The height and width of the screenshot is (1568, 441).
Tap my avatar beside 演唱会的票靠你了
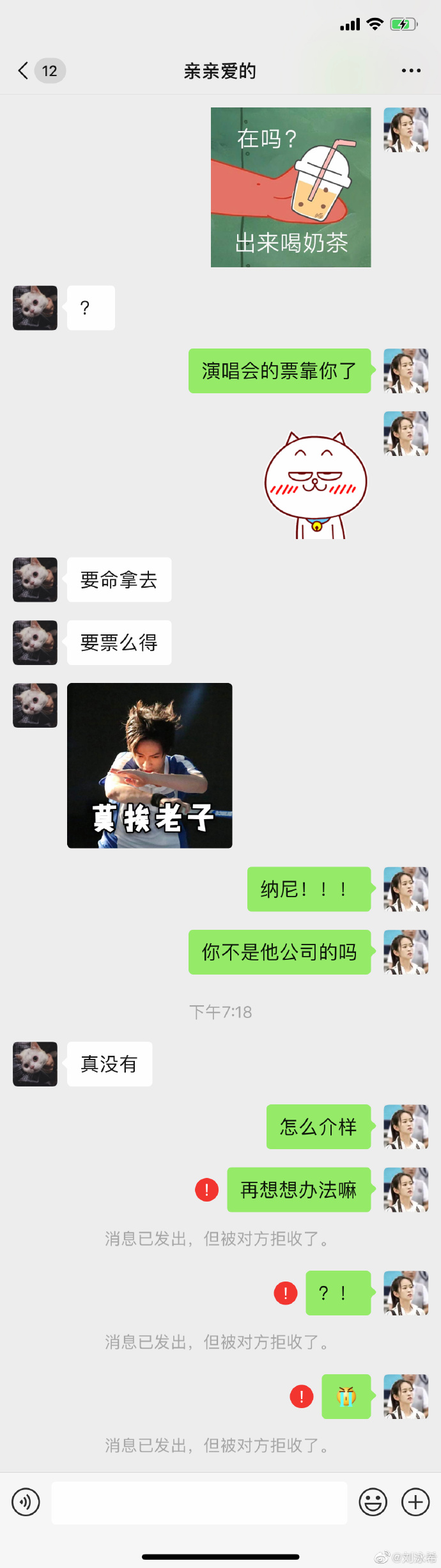click(x=406, y=371)
